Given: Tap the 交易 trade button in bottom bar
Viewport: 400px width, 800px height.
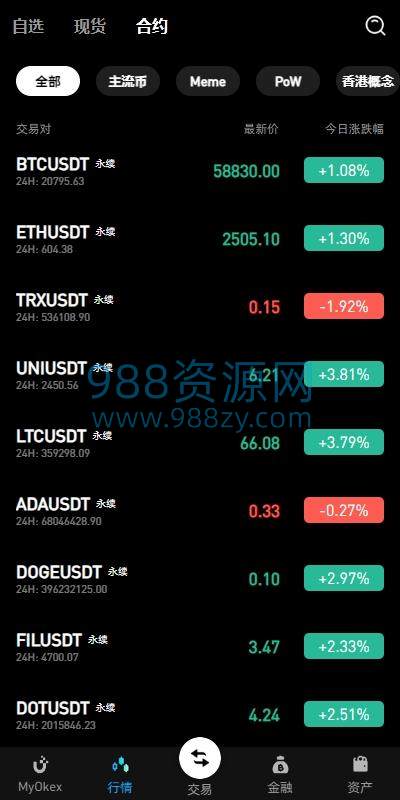Looking at the screenshot, I should [x=200, y=767].
